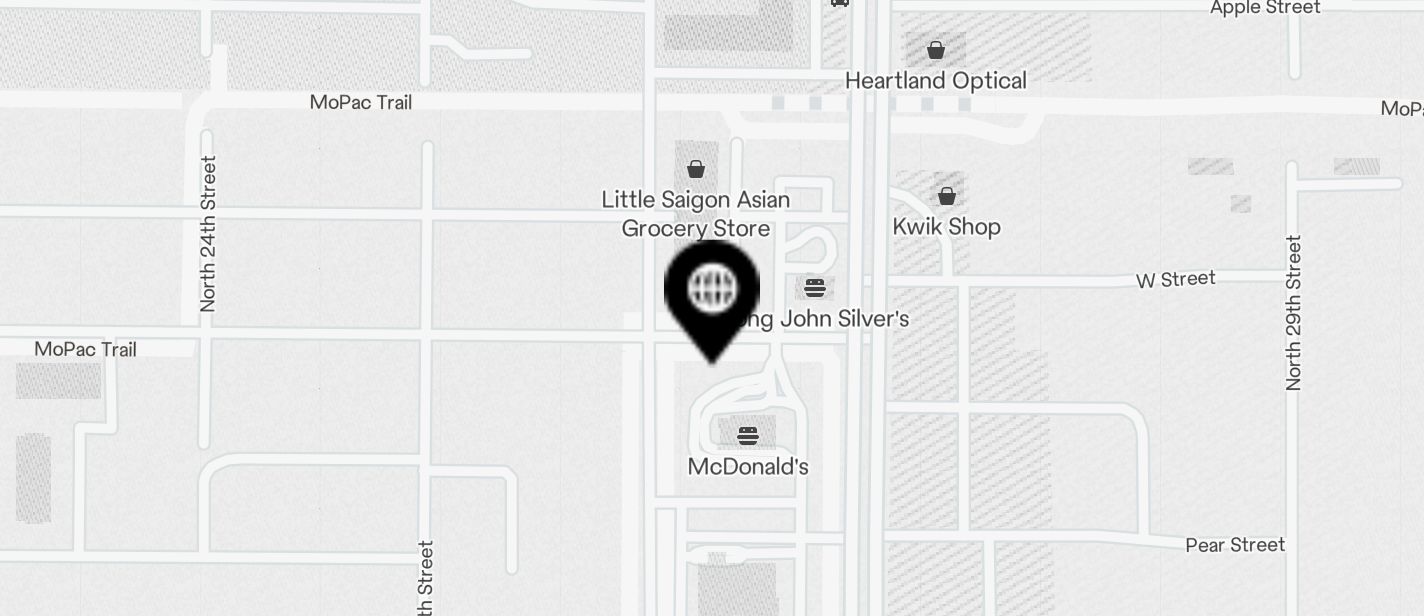1424x616 pixels.
Task: Open Long John Silver's restaurant marker
Action: [x=815, y=289]
